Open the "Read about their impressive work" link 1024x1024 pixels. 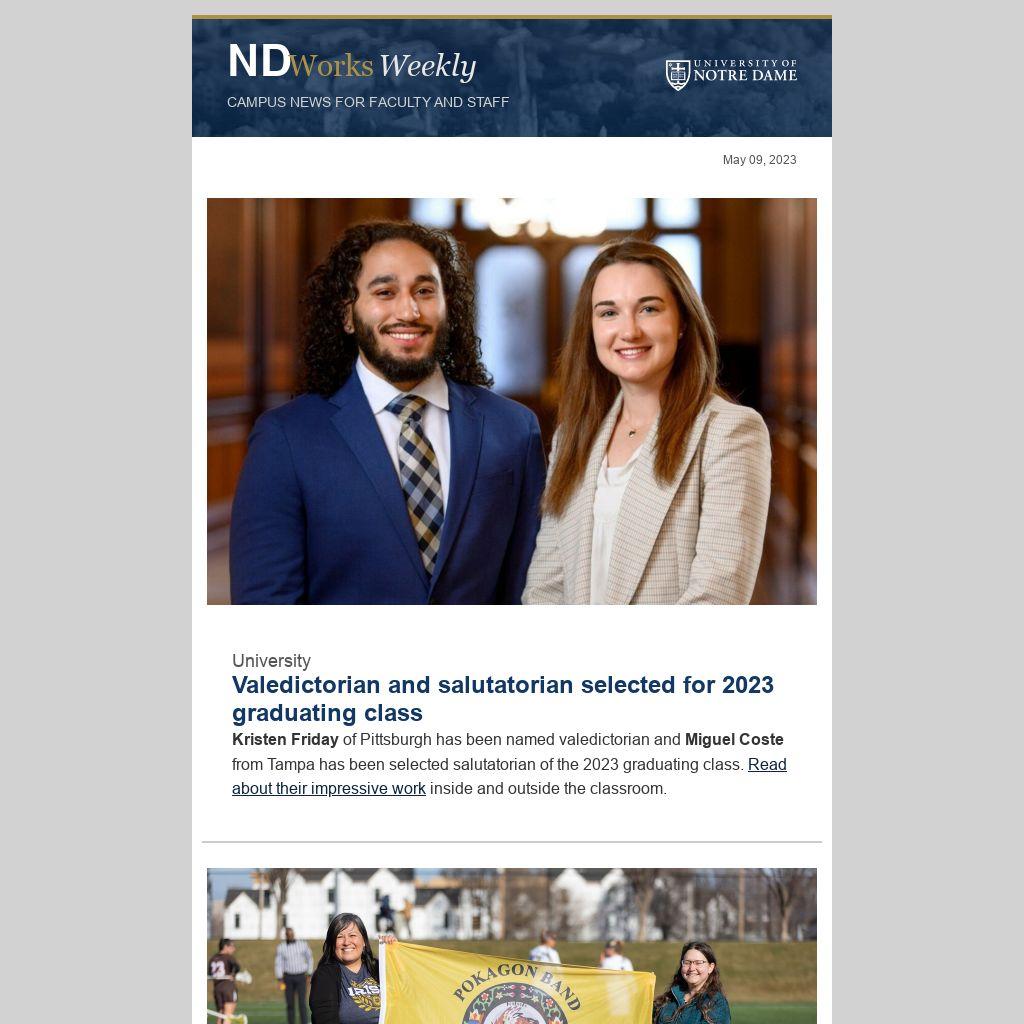(x=329, y=789)
